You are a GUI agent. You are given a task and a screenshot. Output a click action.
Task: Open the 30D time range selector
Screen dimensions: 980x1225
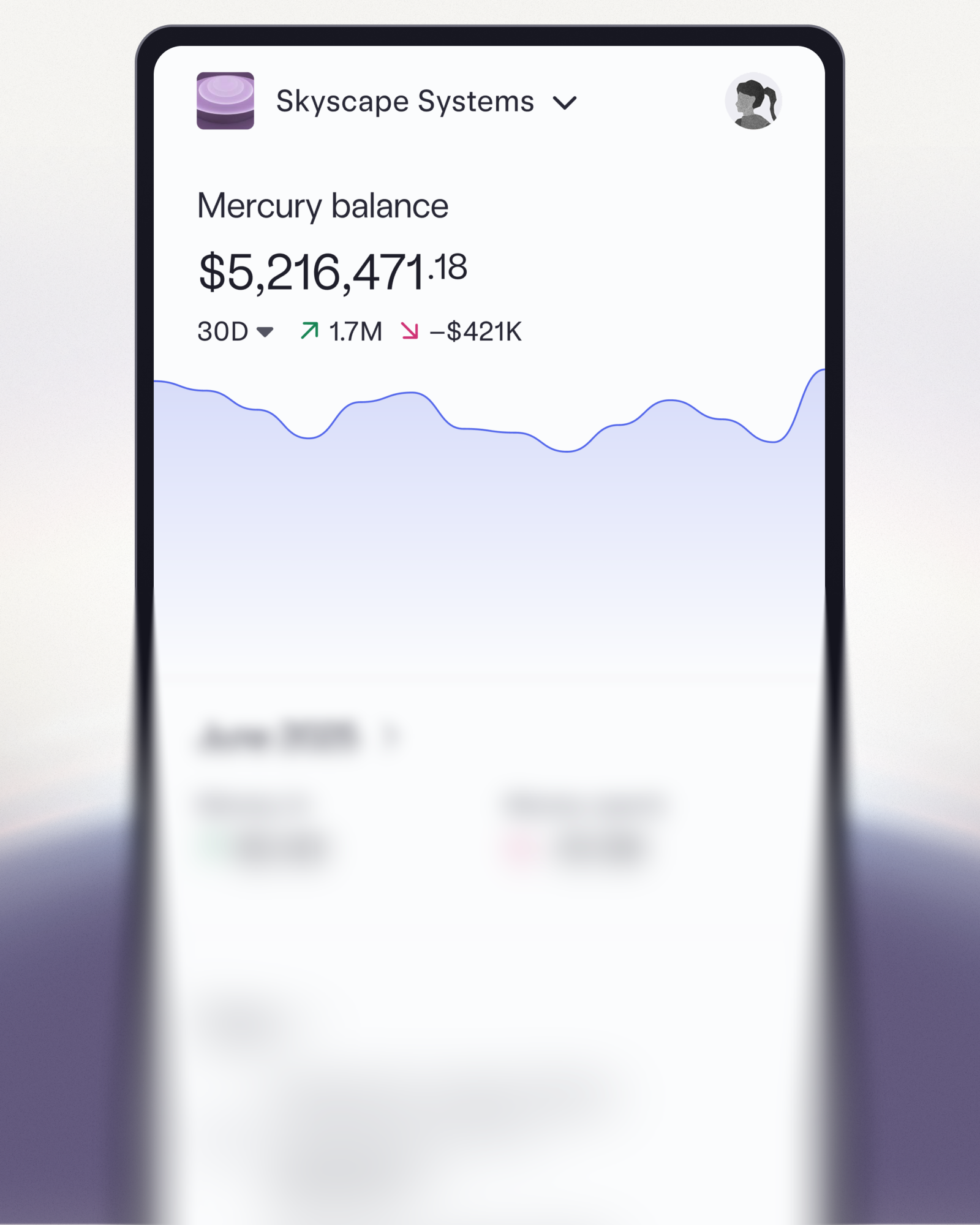coord(236,331)
